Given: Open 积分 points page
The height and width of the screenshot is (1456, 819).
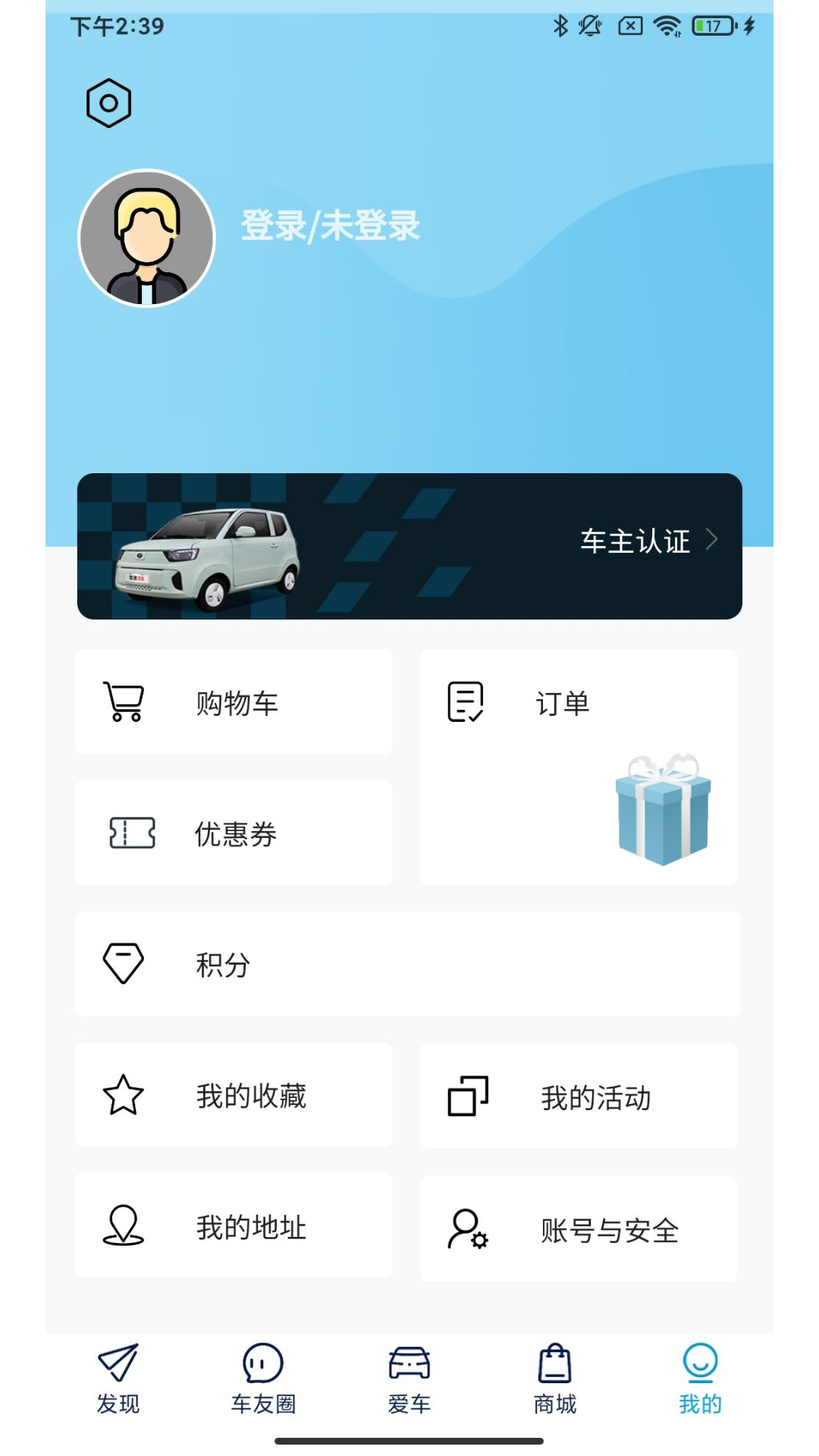Looking at the screenshot, I should click(408, 964).
